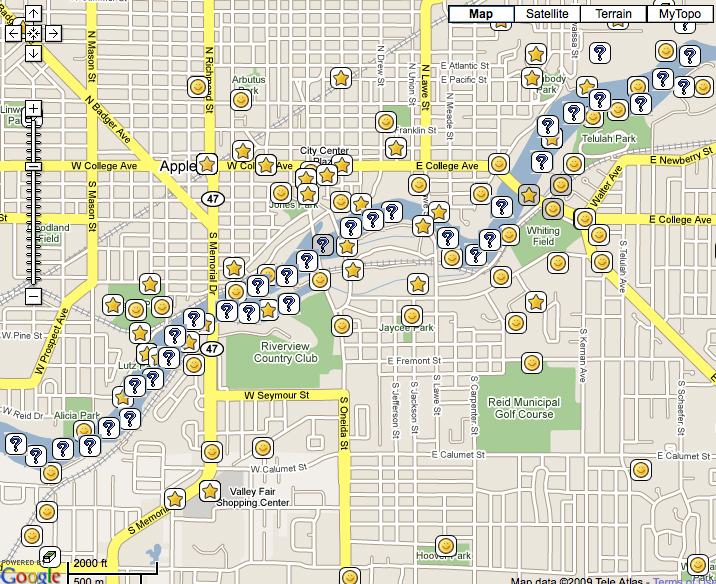Viewport: 716px width, 584px height.
Task: Open the smiley marker at Jaycee Park
Action: tap(411, 315)
